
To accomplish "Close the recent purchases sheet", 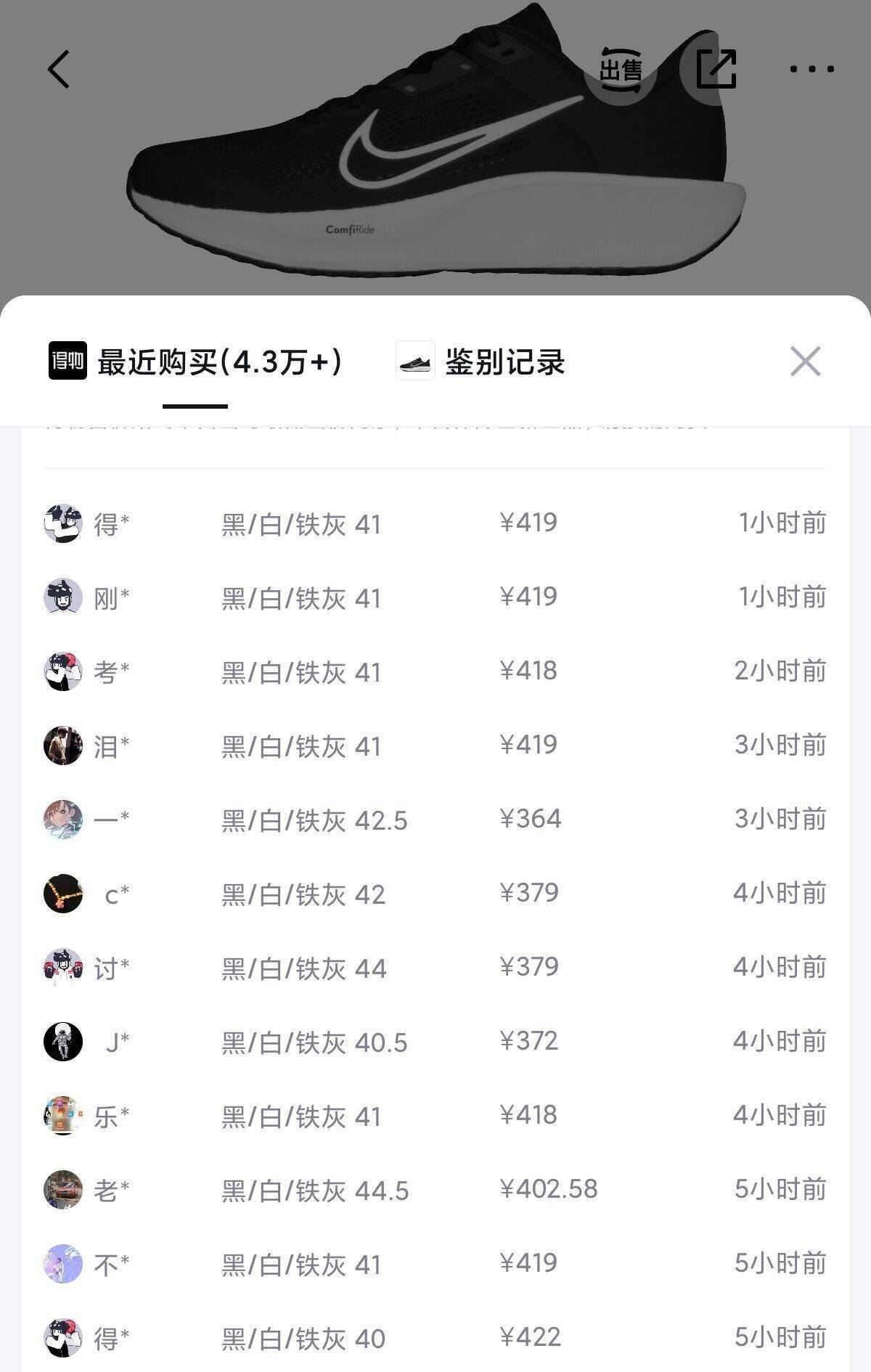I will tap(805, 362).
